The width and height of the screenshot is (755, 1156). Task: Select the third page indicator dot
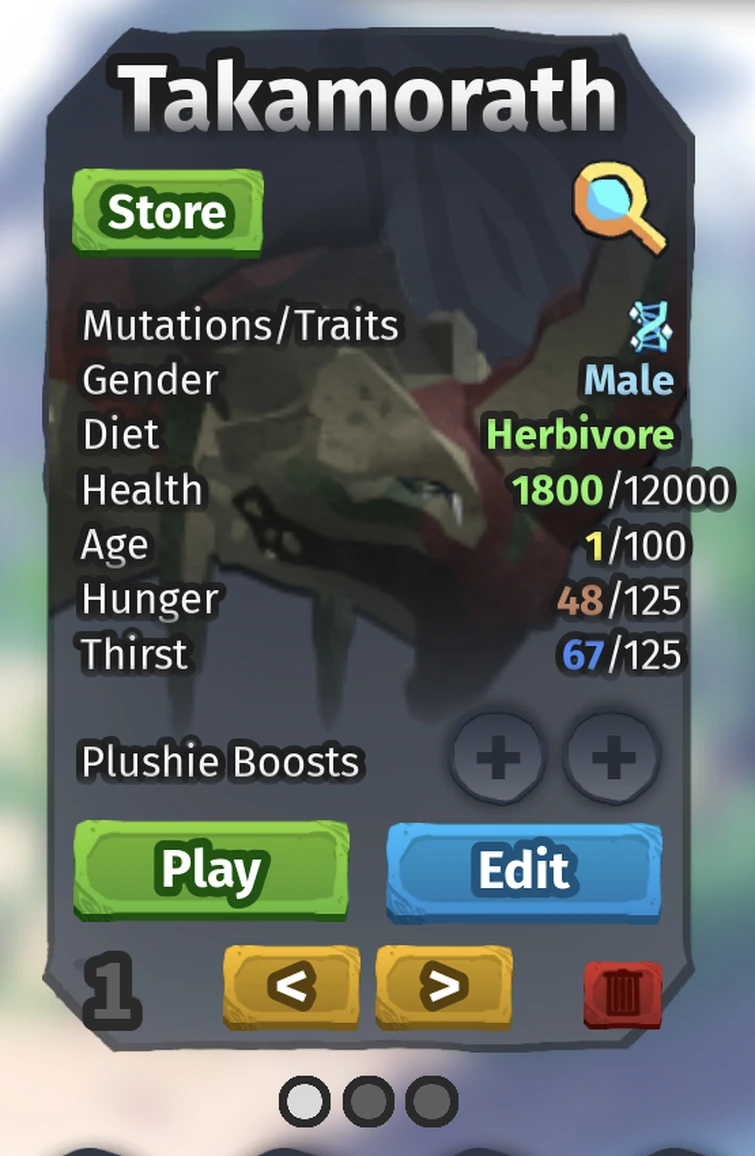pyautogui.click(x=431, y=1101)
